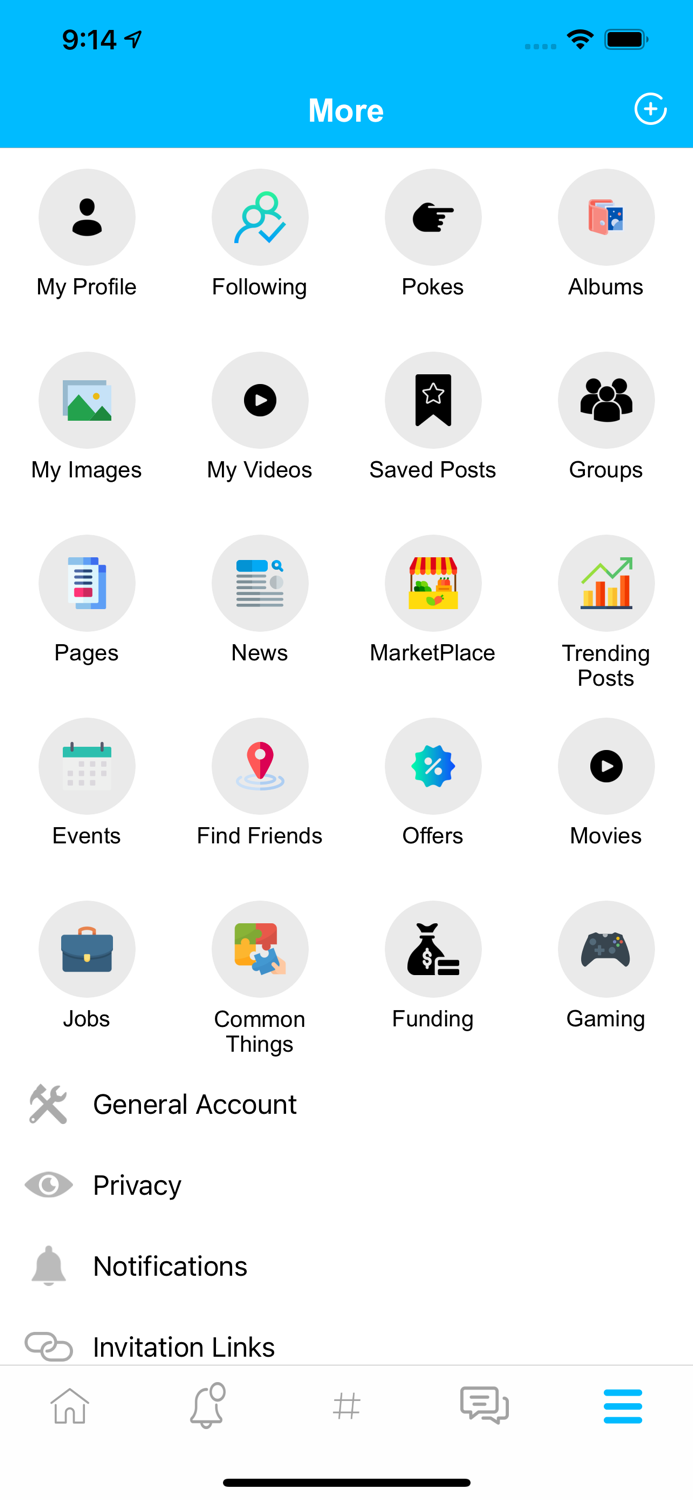Tap the plus icon in the header
The image size is (693, 1500).
click(650, 109)
